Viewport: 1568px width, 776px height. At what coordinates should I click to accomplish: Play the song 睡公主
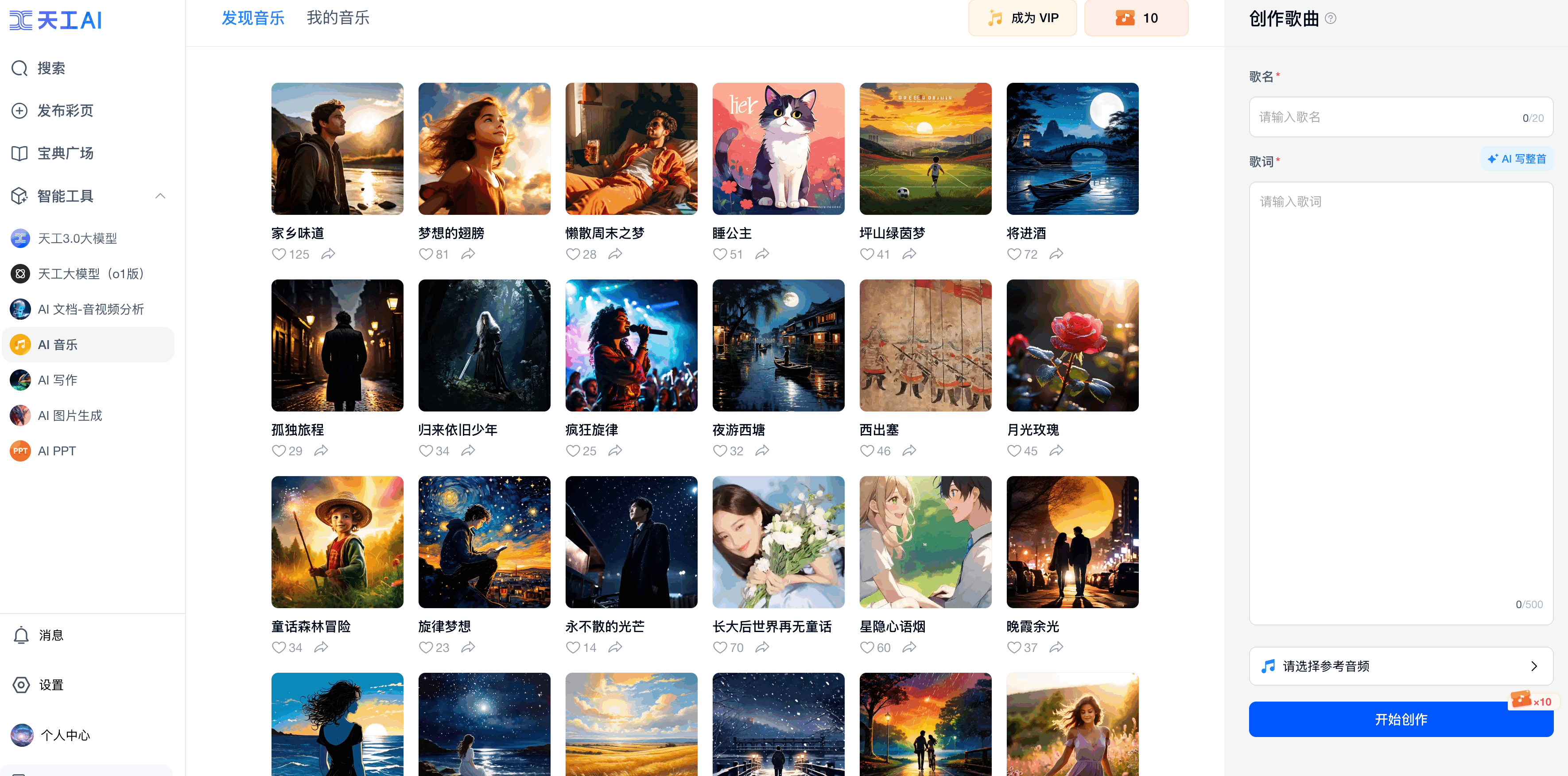778,149
